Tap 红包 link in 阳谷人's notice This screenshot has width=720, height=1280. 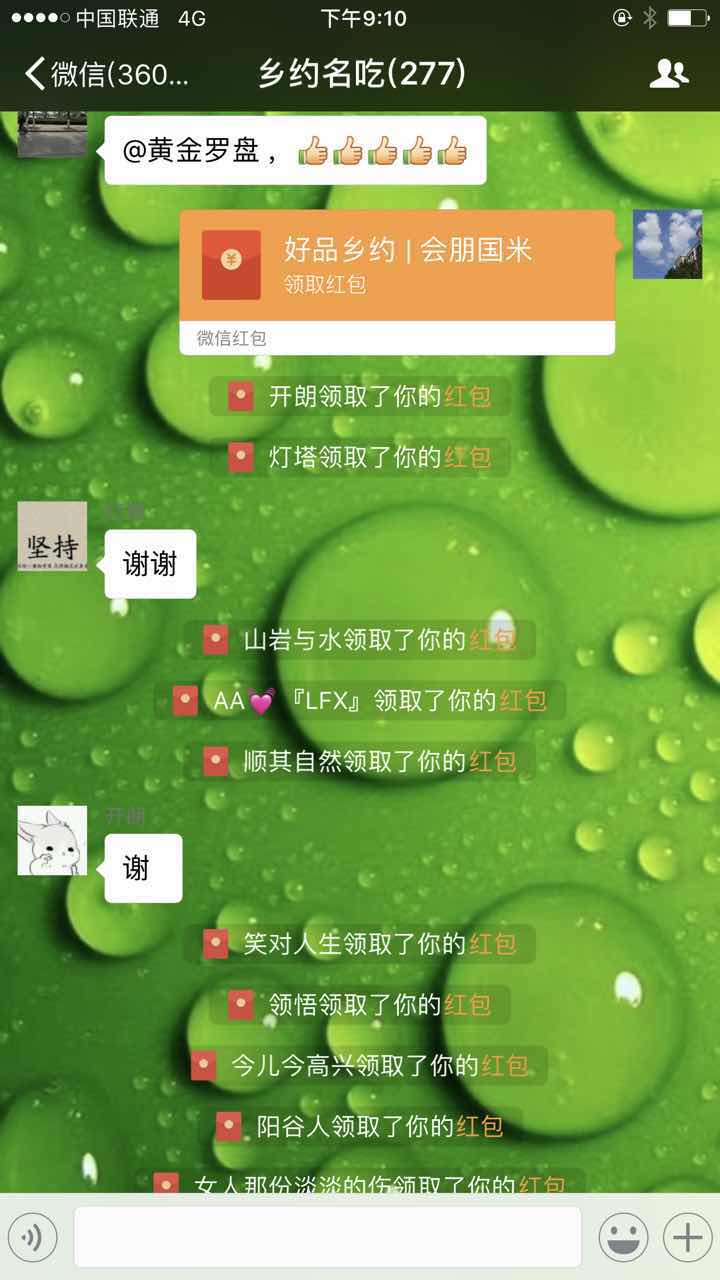coord(480,1127)
